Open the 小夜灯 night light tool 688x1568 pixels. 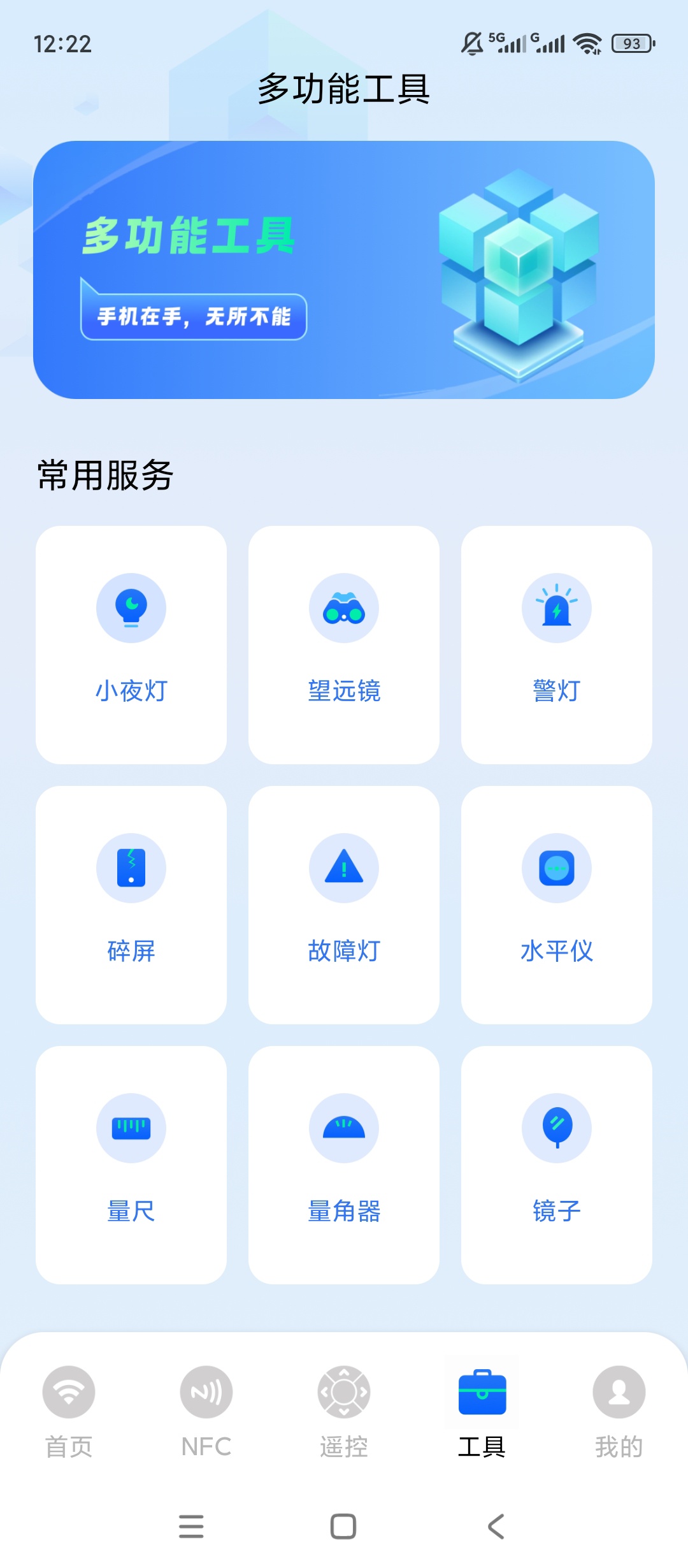click(131, 644)
